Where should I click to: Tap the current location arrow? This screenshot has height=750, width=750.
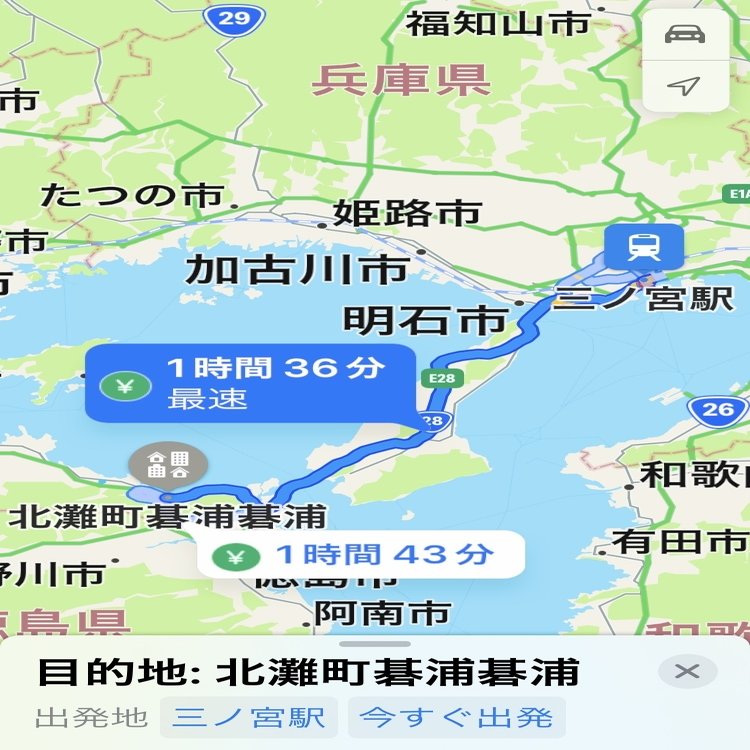coord(685,86)
